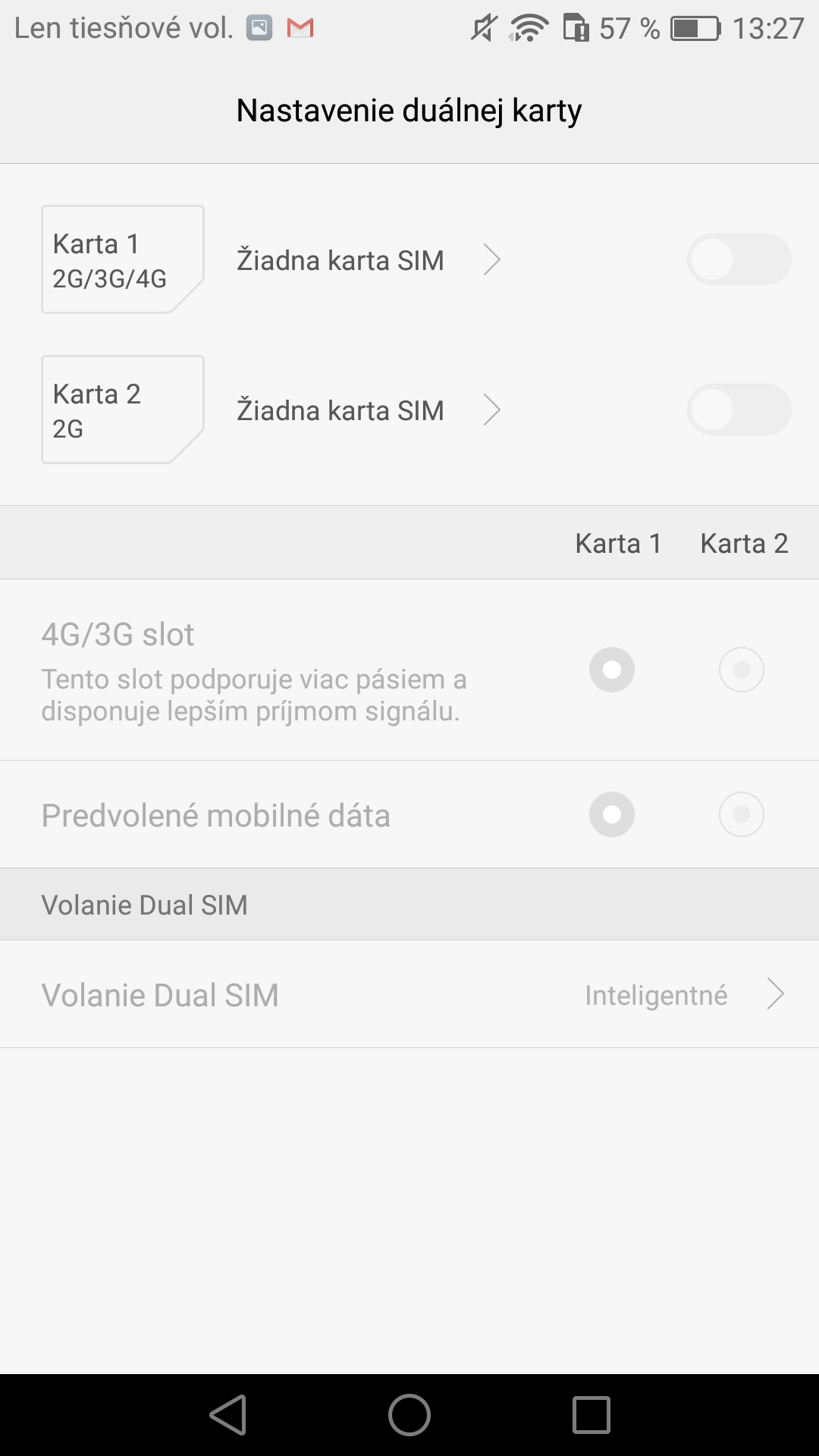The width and height of the screenshot is (819, 1456).
Task: Select Karta 2 for Predvolené mobilné dáta
Action: (742, 814)
